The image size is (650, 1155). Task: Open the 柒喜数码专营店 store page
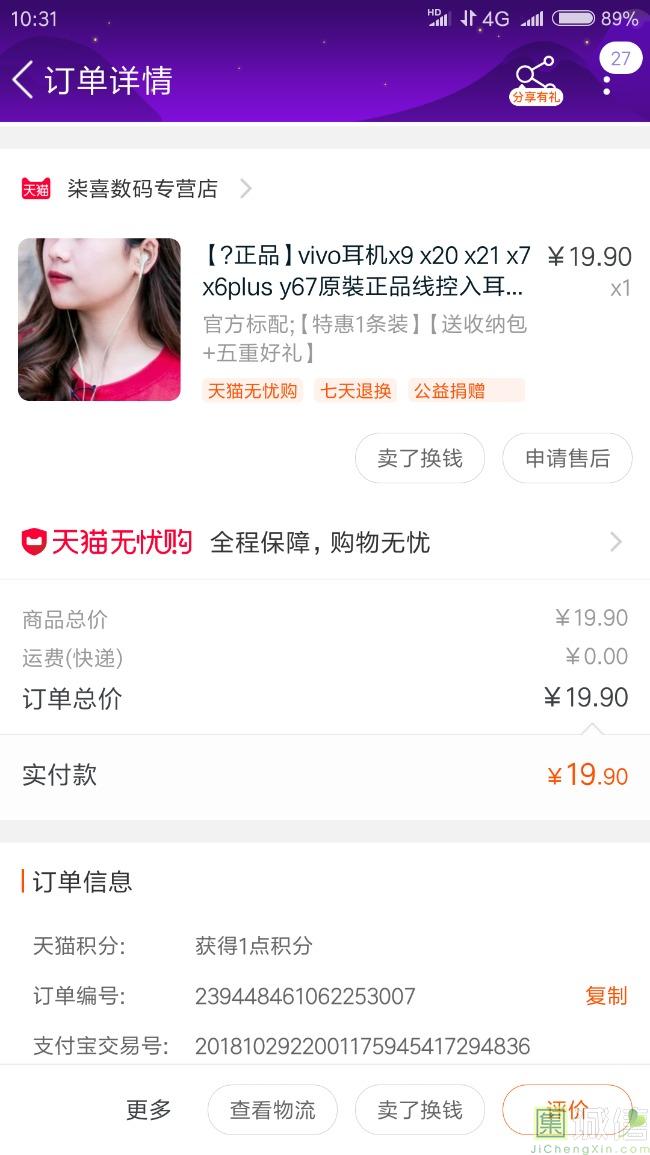tap(140, 189)
